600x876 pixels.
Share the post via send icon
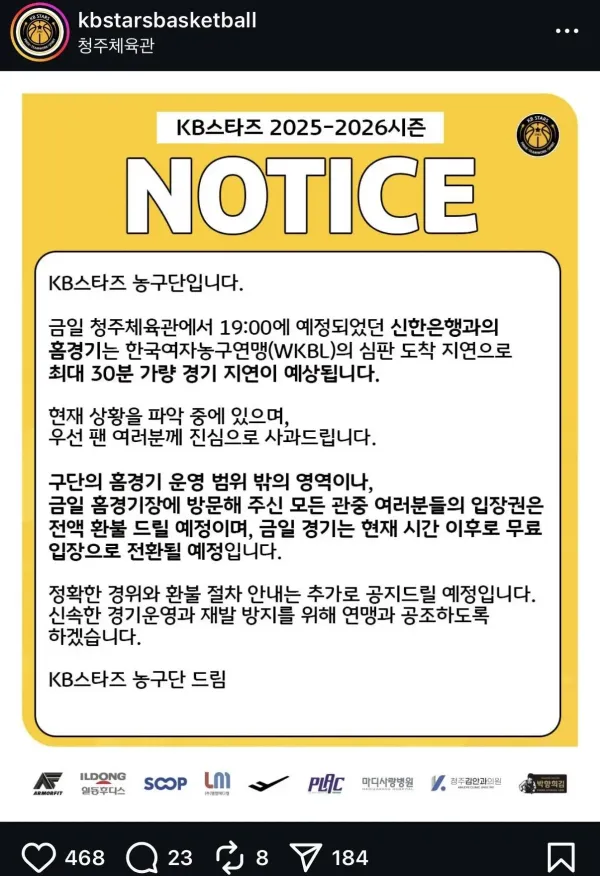[x=307, y=857]
